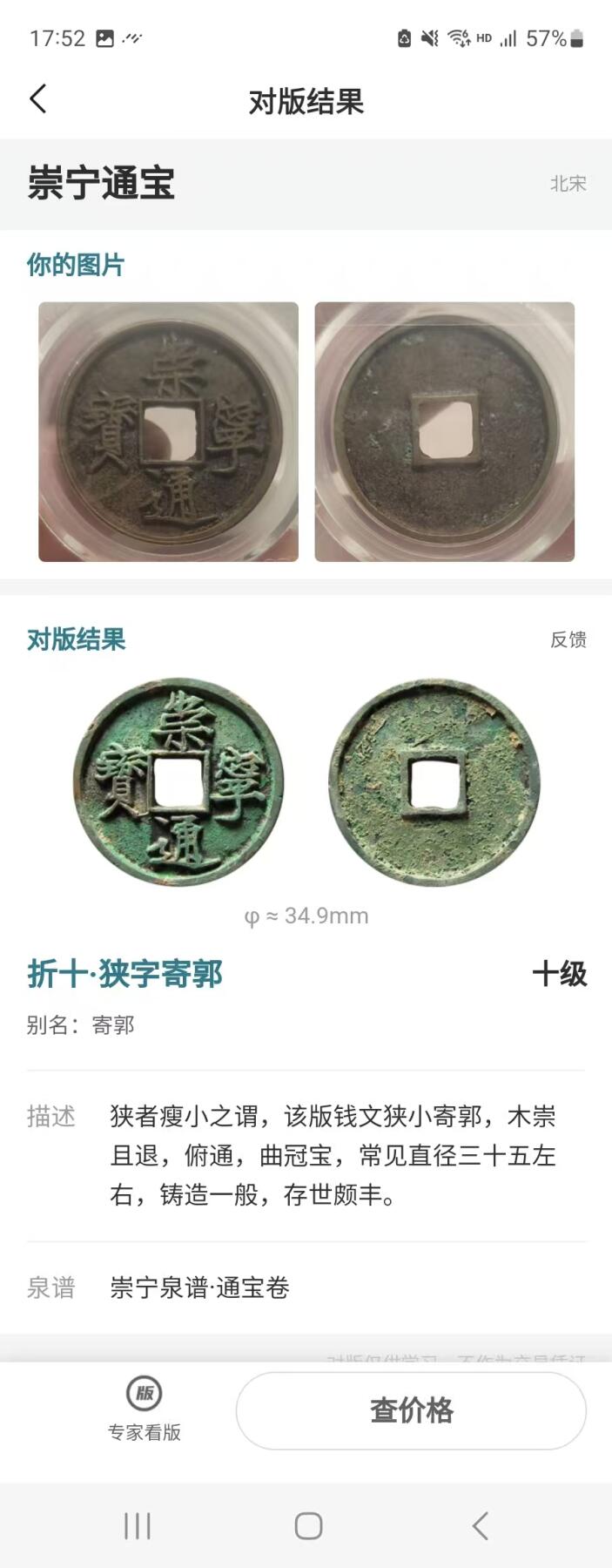Go to the system home screen
The image size is (612, 1568).
click(x=308, y=1525)
